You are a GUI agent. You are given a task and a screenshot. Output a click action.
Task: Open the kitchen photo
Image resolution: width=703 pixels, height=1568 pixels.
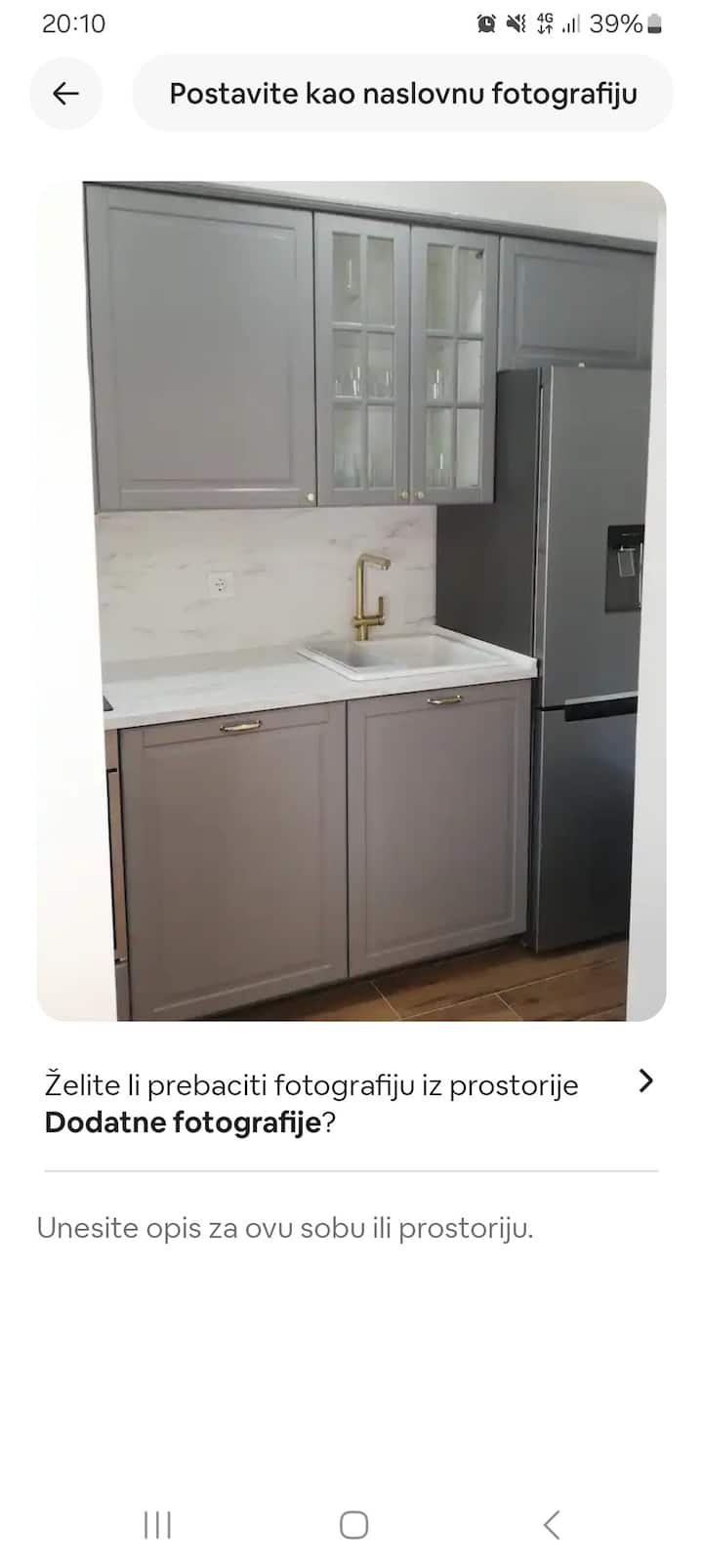[x=351, y=601]
